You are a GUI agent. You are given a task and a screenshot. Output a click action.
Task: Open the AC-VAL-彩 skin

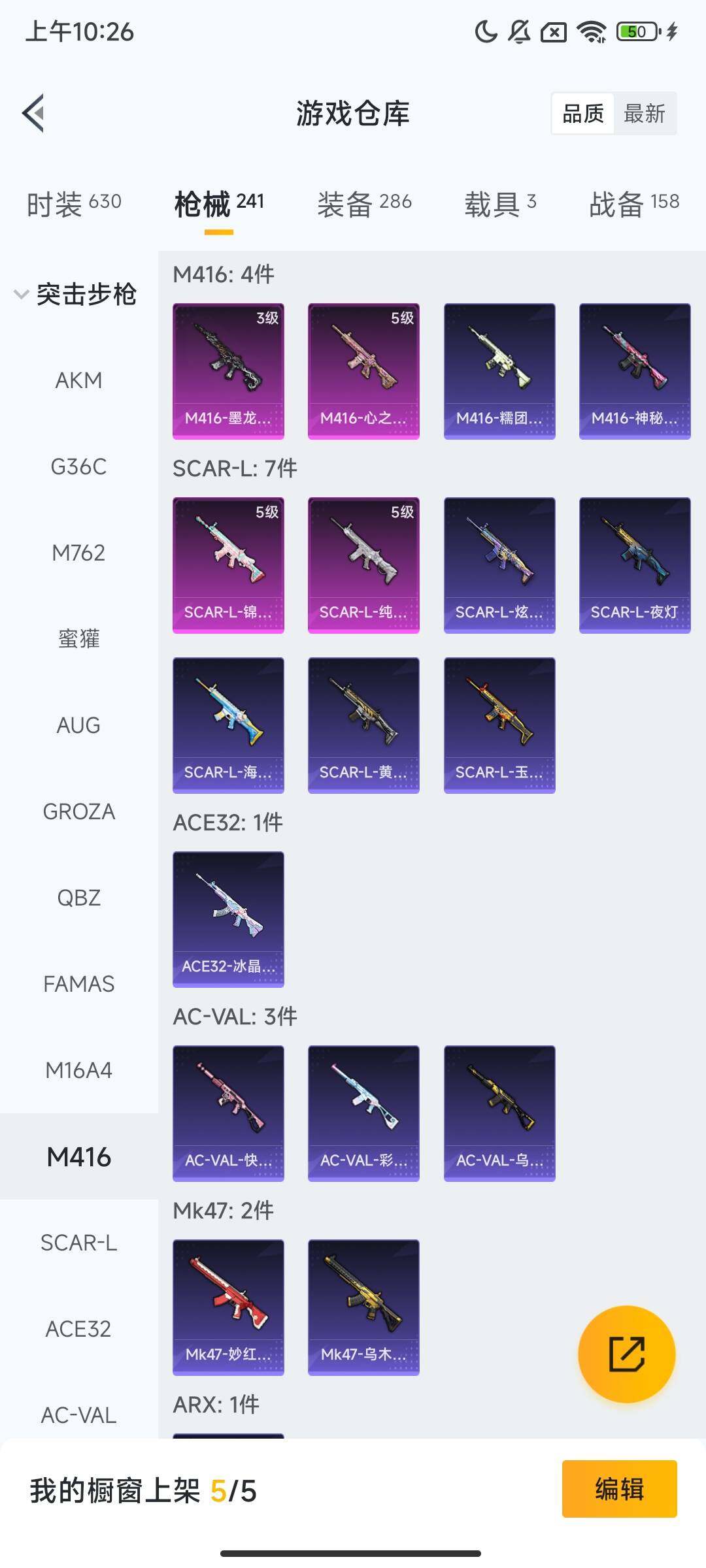coord(363,1113)
